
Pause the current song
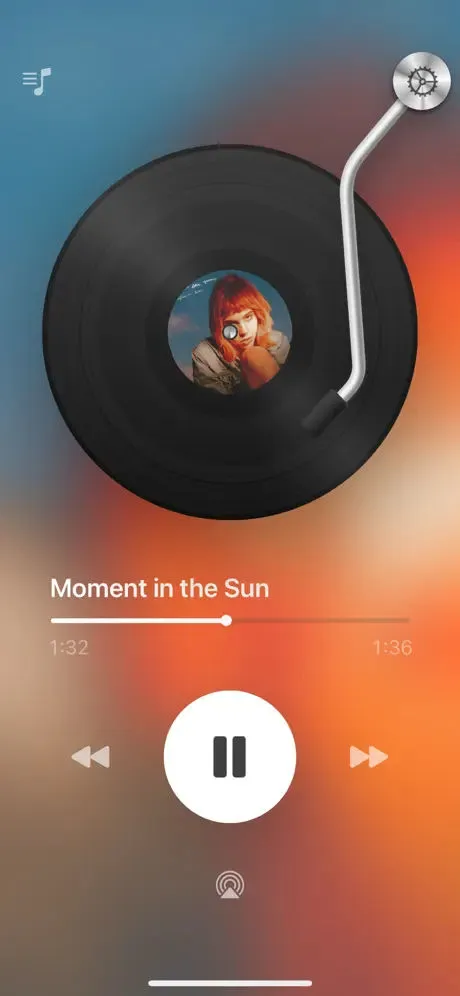click(230, 757)
